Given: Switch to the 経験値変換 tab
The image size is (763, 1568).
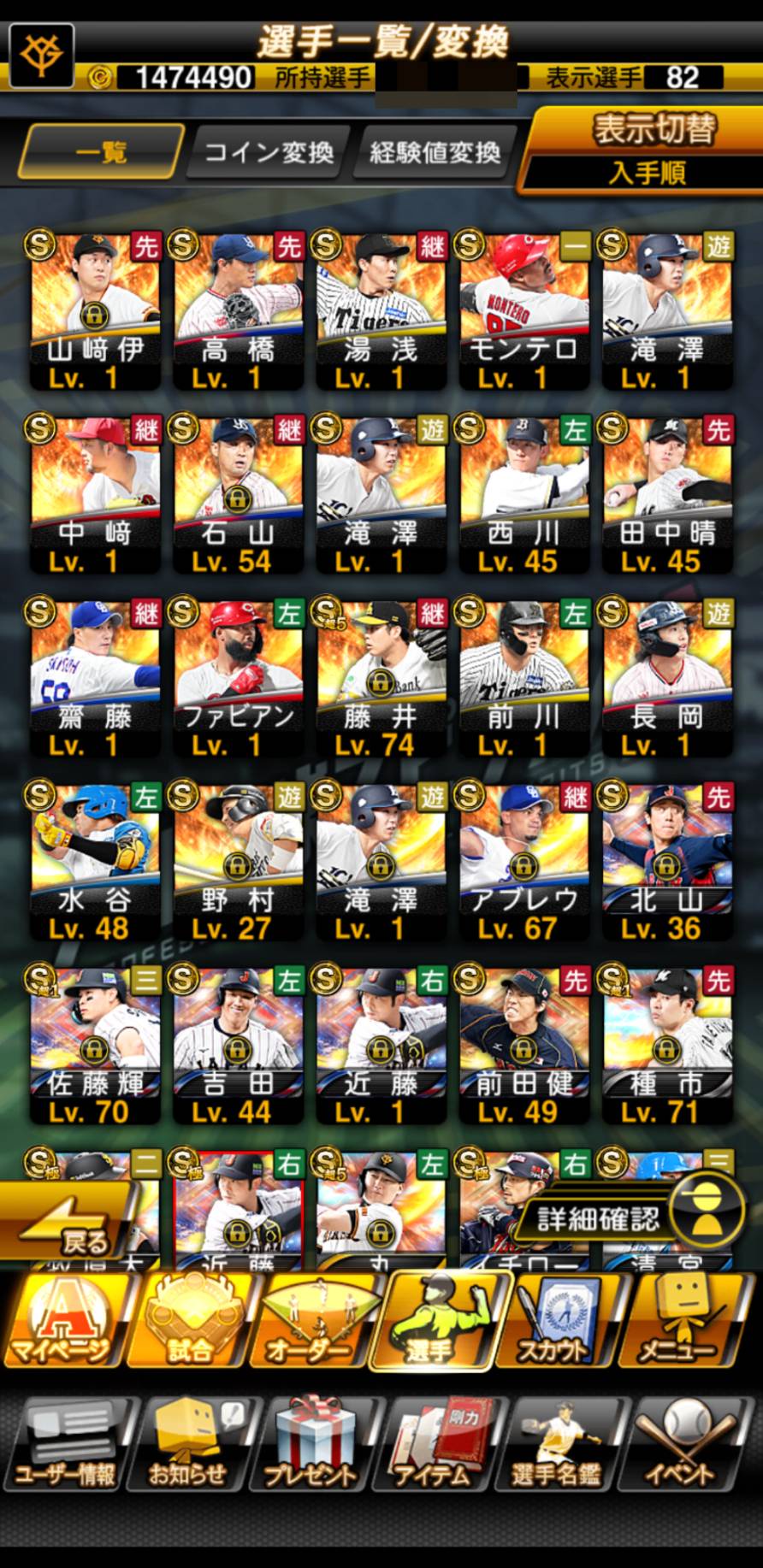Looking at the screenshot, I should 435,153.
